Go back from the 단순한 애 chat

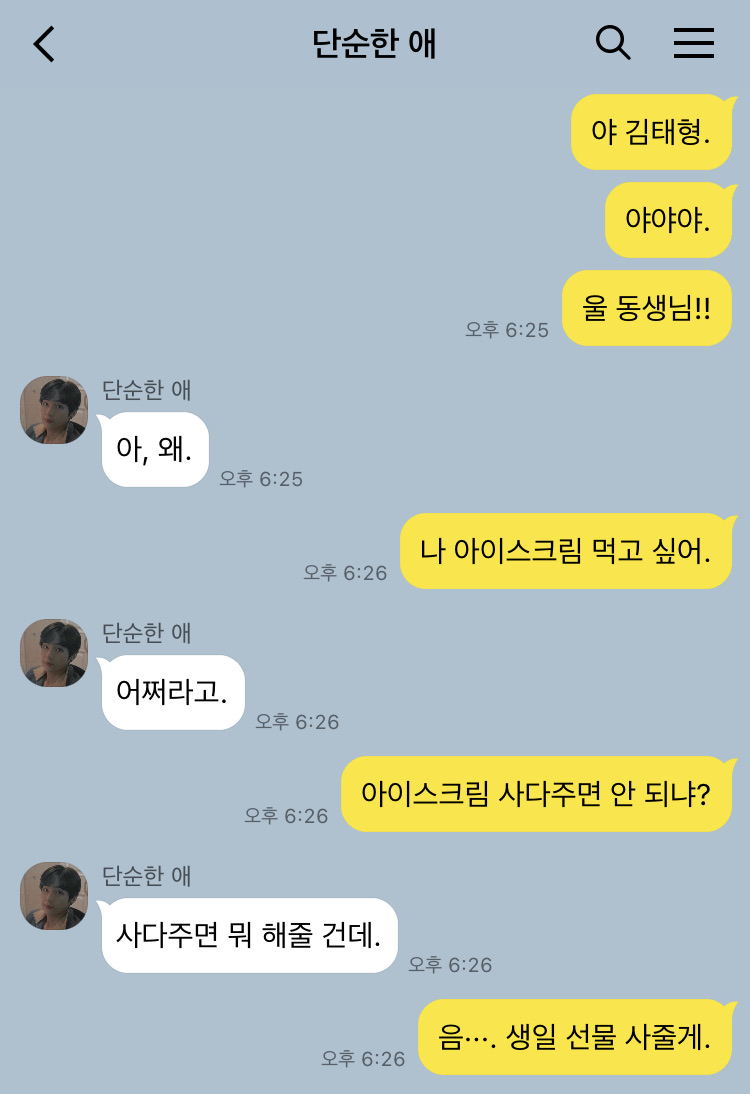click(x=44, y=44)
